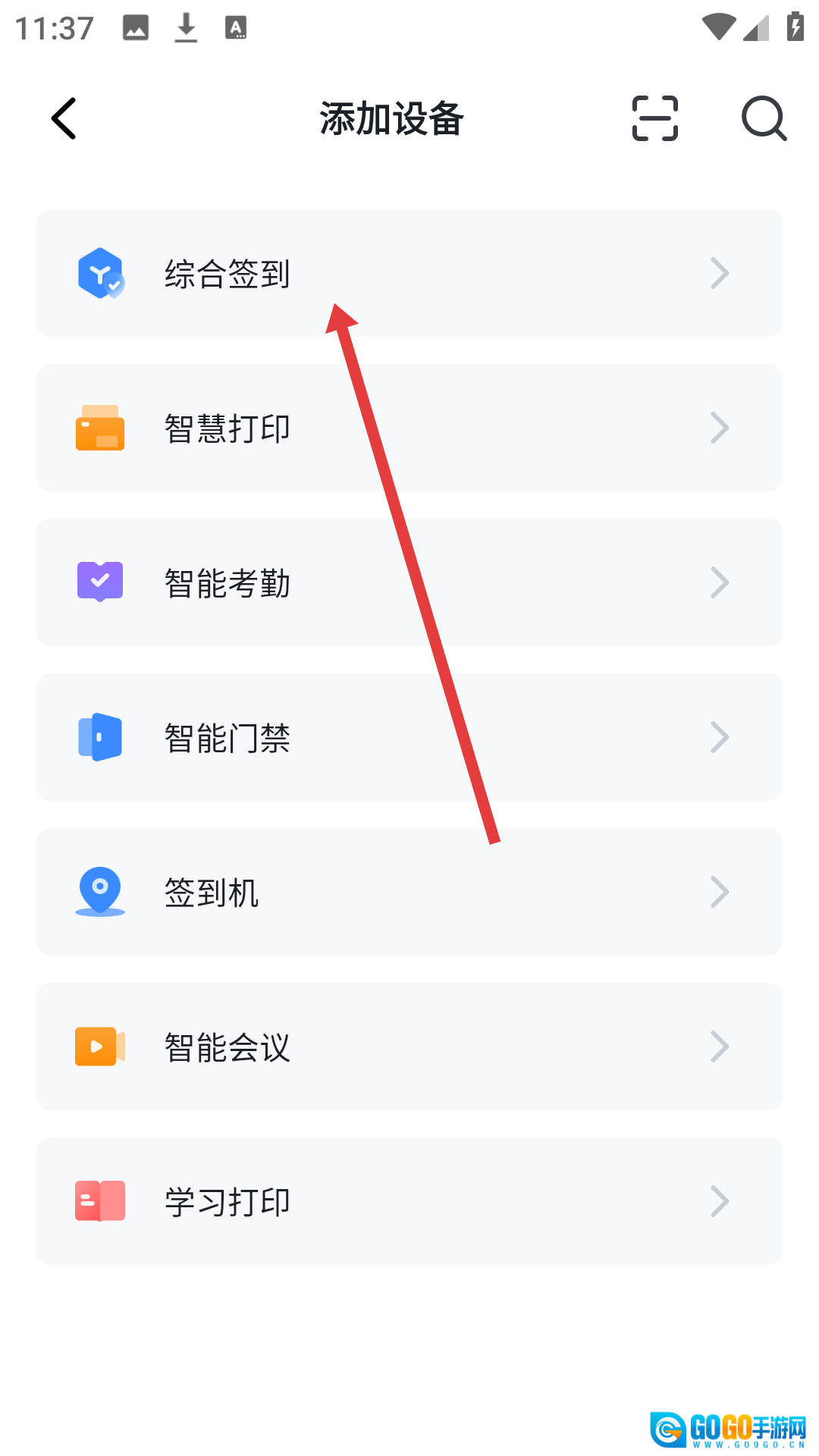819x1456 pixels.
Task: Open 签到机 device category
Action: pos(409,892)
